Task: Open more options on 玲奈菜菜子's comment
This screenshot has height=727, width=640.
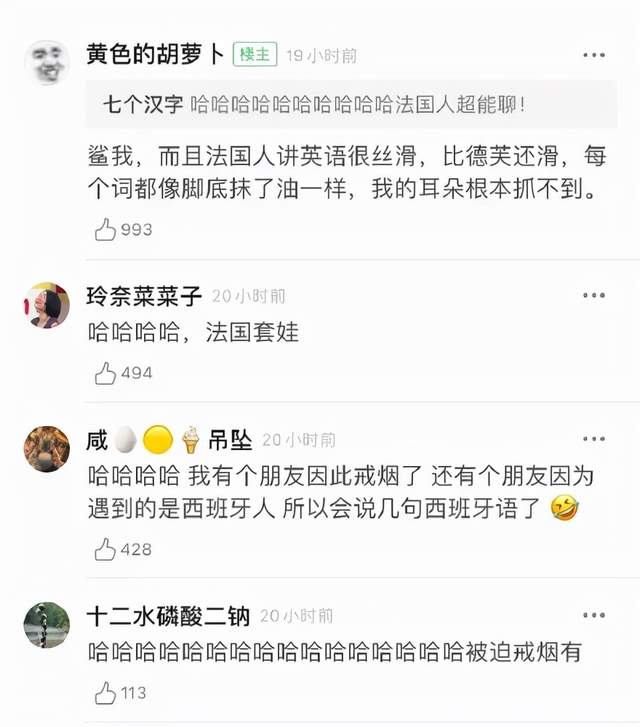Action: tap(594, 295)
